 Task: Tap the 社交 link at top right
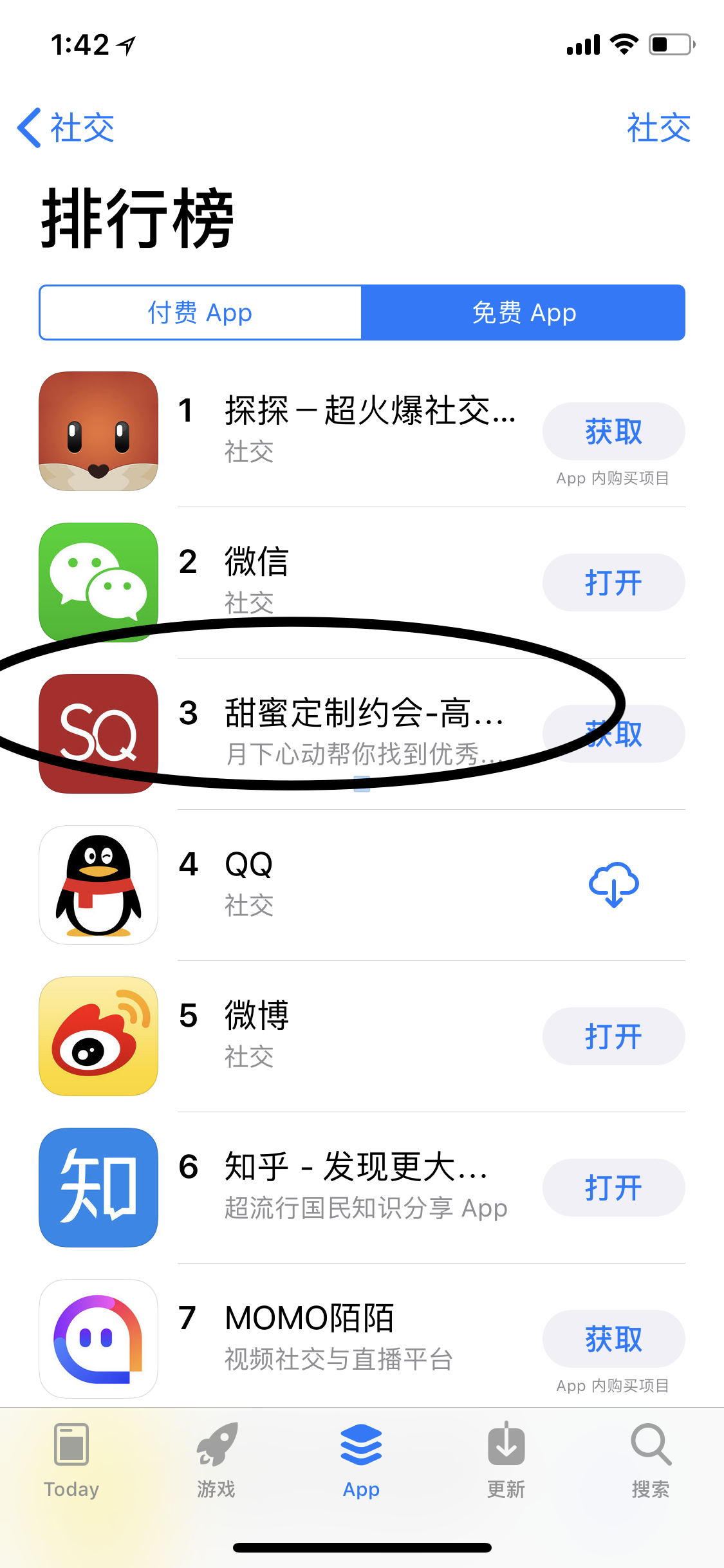point(658,127)
